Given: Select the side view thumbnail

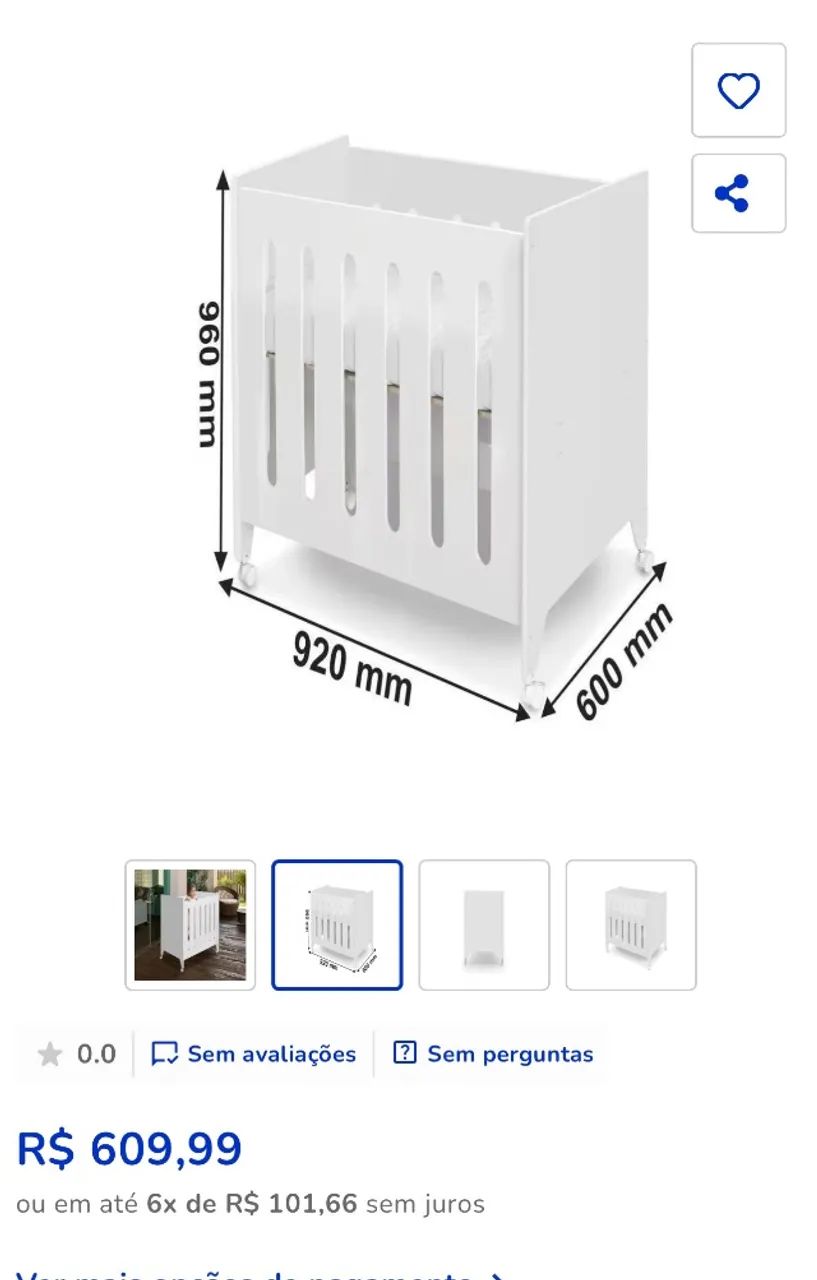Looking at the screenshot, I should 484,925.
